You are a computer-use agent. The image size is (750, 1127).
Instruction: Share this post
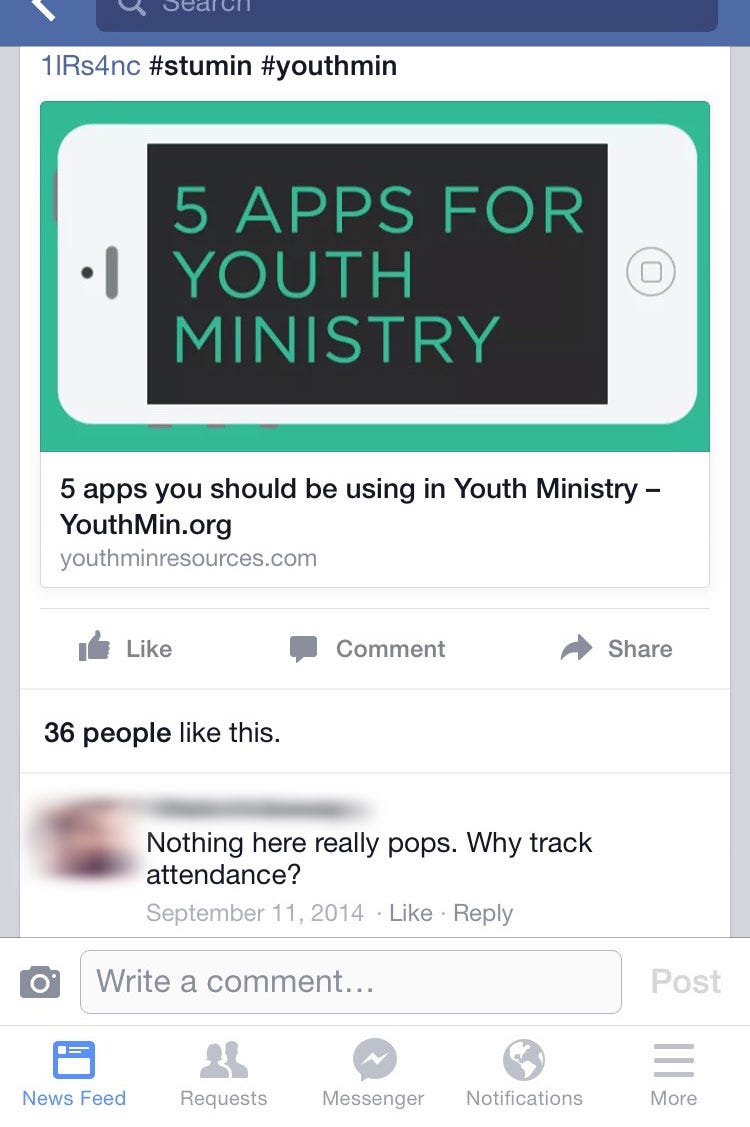point(616,649)
